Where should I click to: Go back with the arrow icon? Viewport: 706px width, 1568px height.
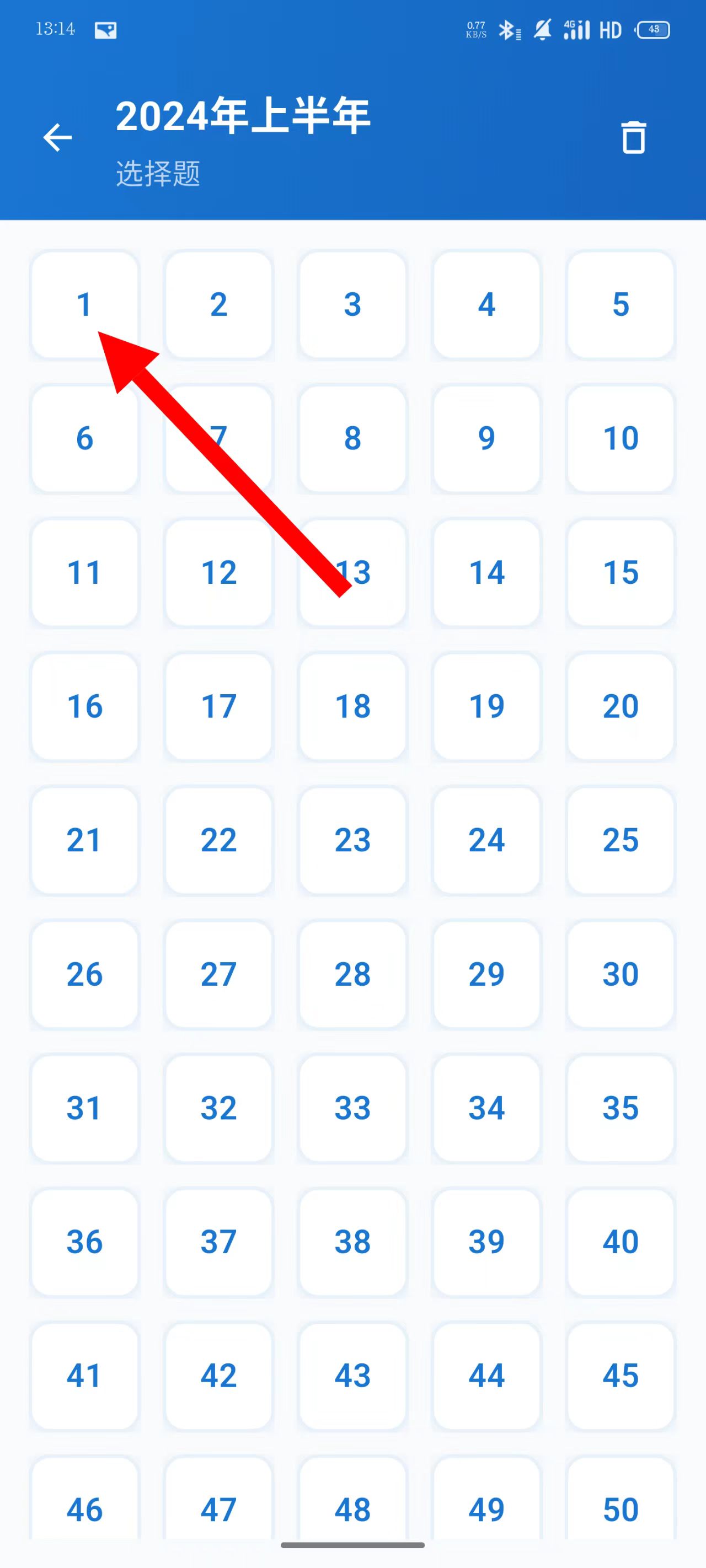click(58, 137)
